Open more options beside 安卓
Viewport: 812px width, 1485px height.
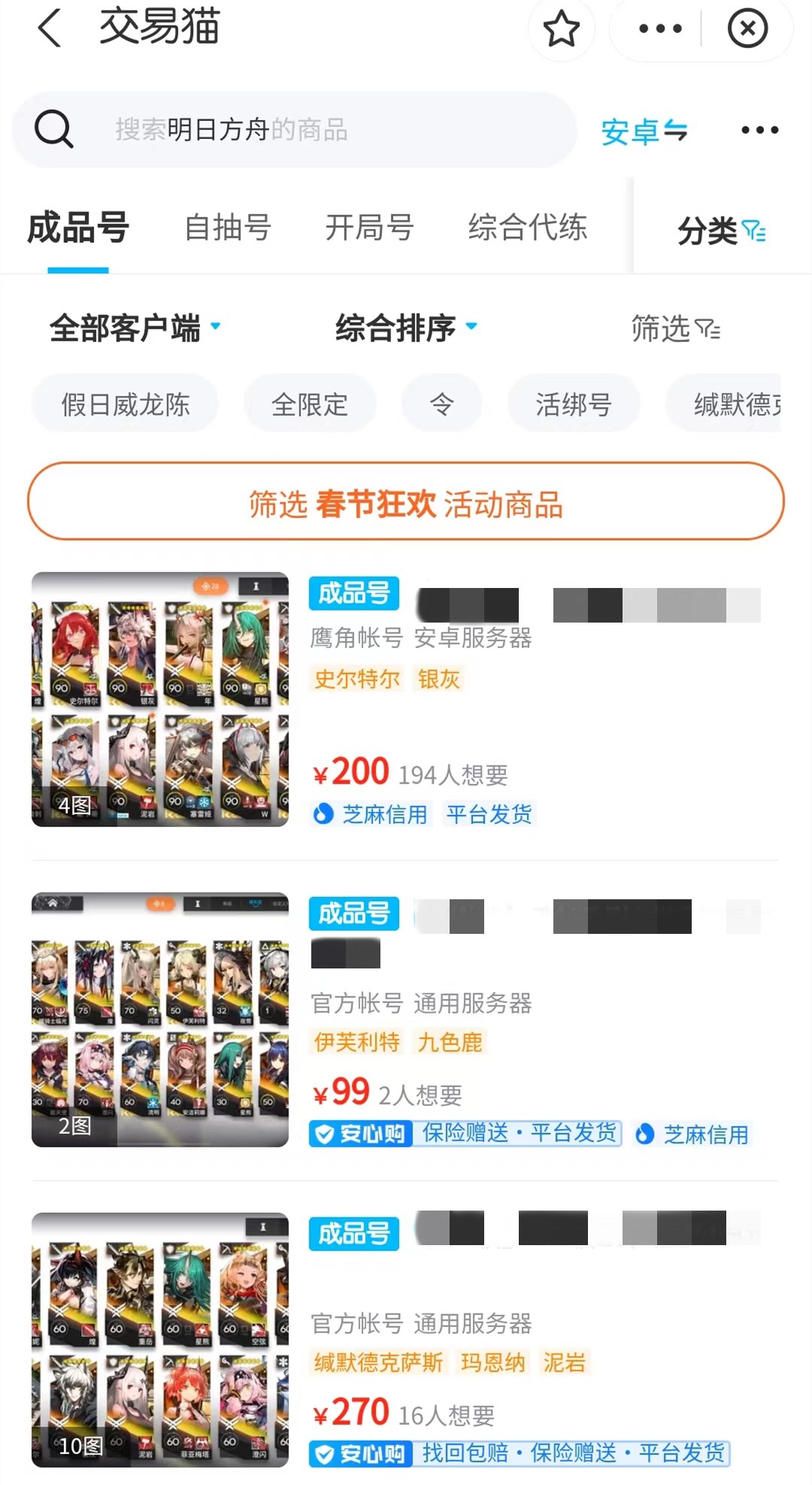pos(759,130)
